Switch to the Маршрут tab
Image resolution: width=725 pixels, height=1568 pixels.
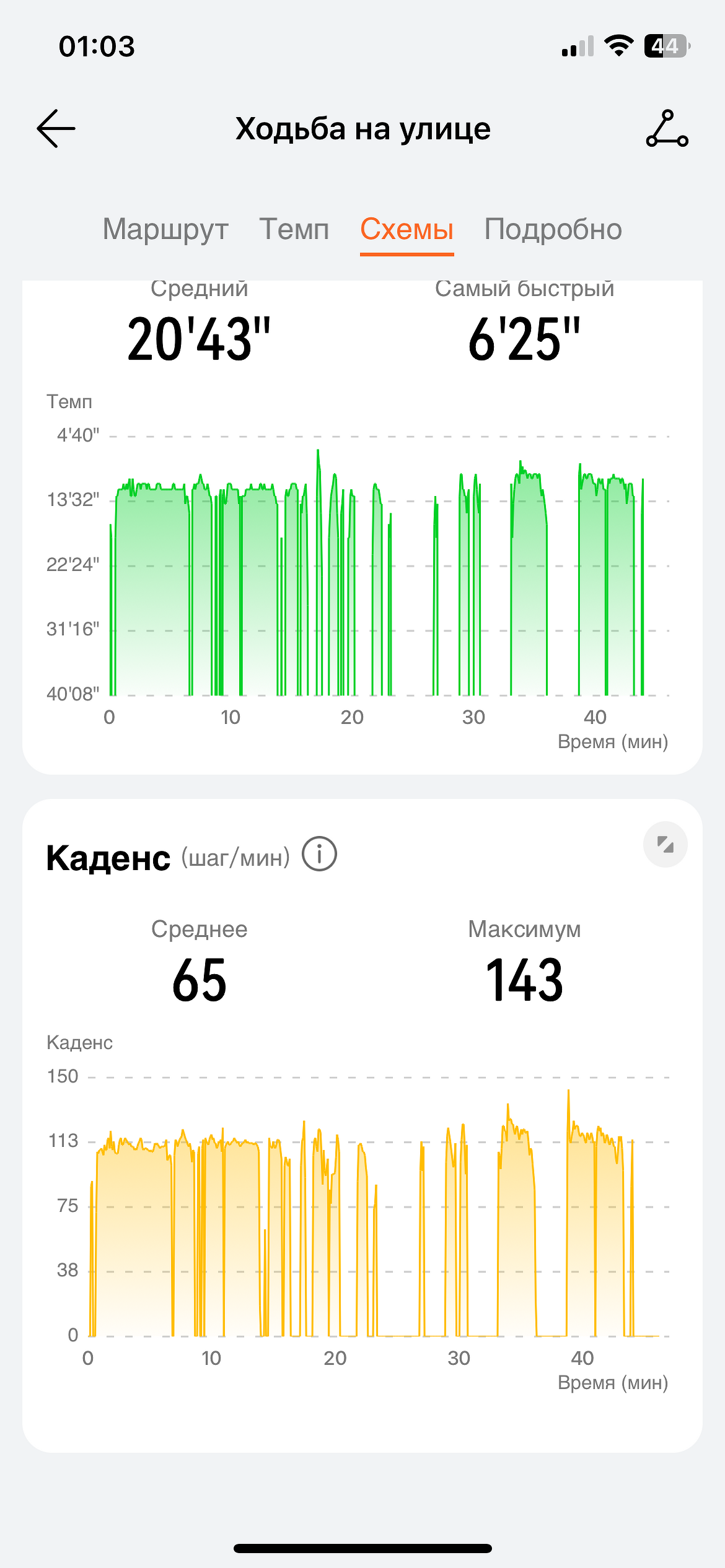point(165,230)
